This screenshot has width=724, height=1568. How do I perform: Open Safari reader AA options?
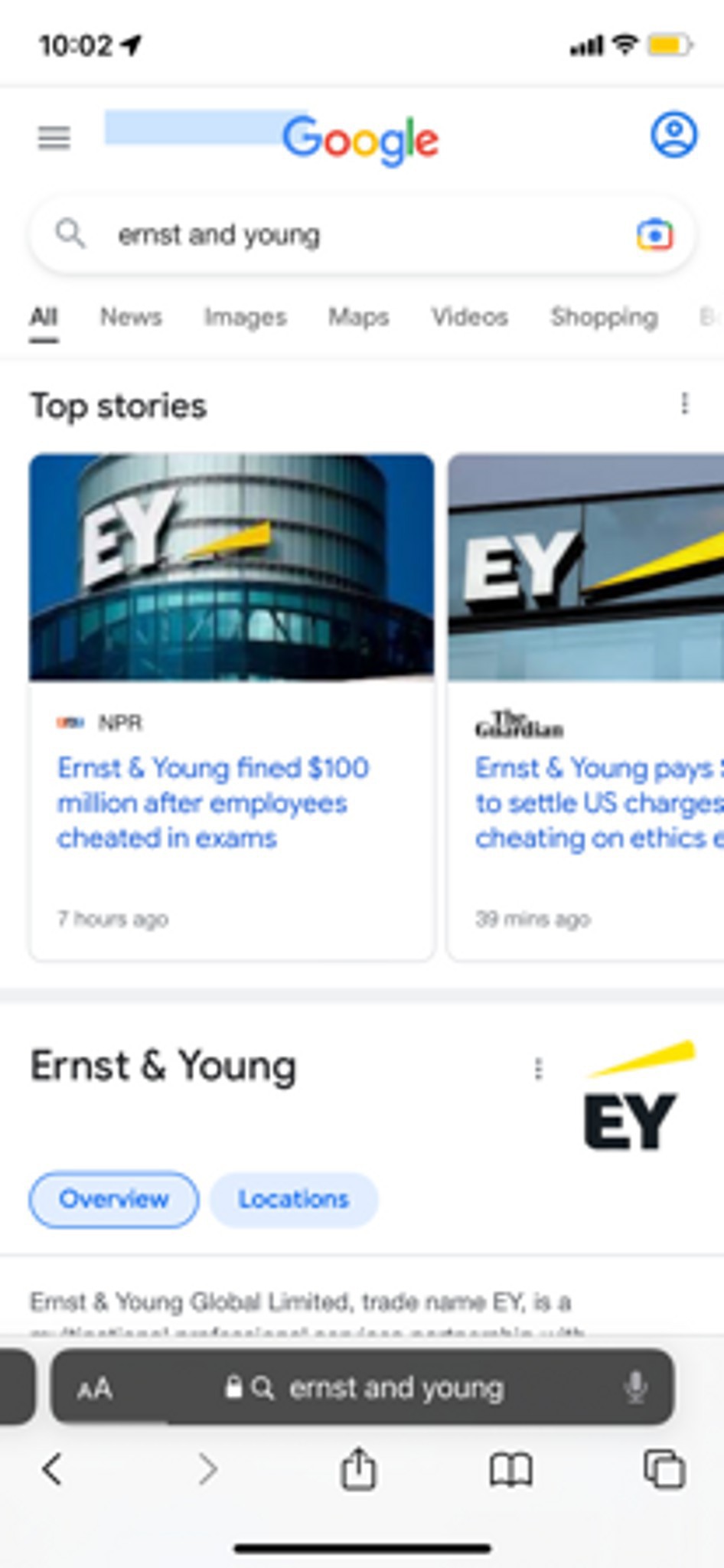point(95,1388)
